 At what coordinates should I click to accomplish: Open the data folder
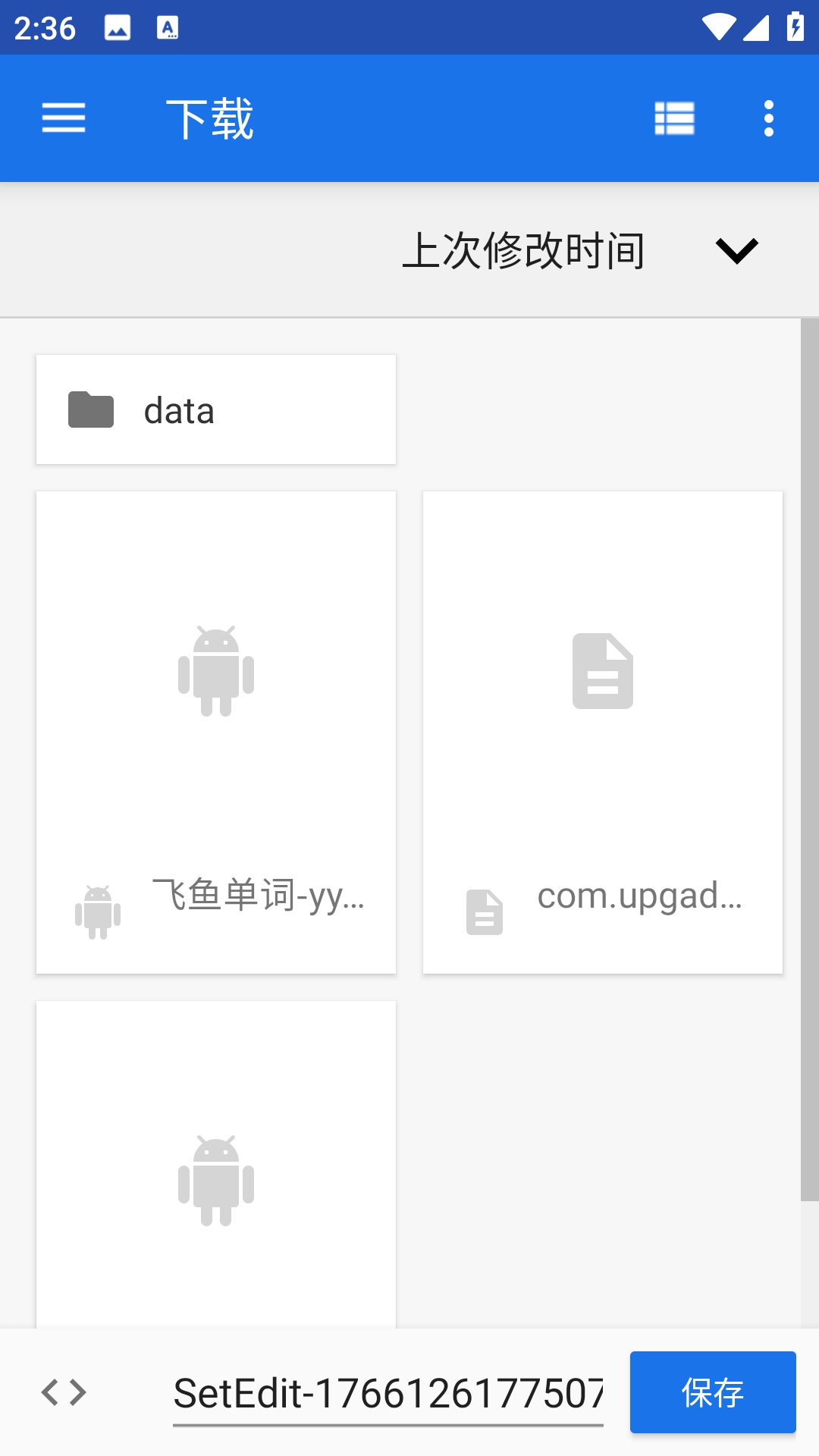coord(216,409)
